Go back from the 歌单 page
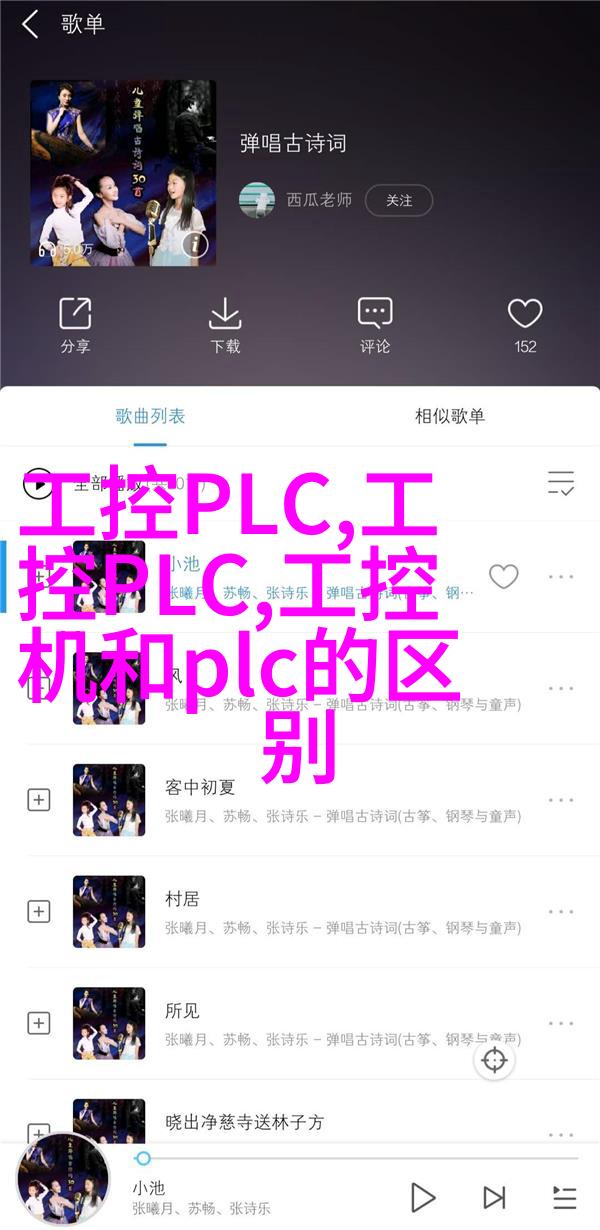600x1230 pixels. click(30, 25)
